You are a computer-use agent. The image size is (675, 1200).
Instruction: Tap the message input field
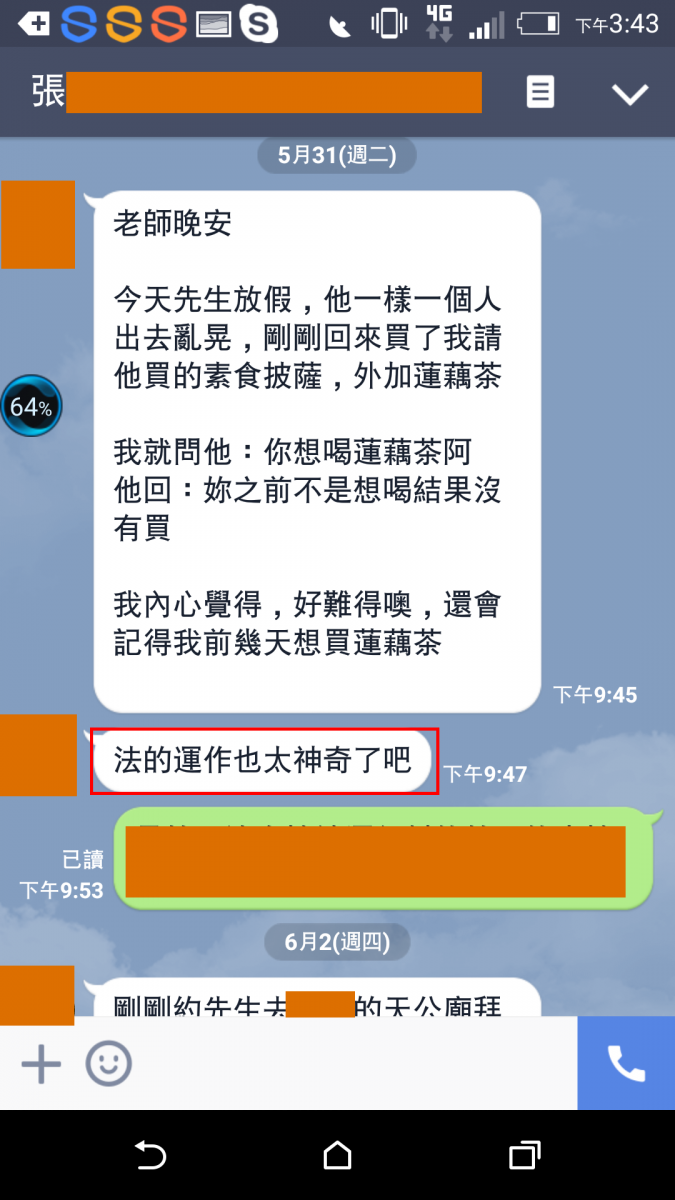pyautogui.click(x=350, y=1065)
